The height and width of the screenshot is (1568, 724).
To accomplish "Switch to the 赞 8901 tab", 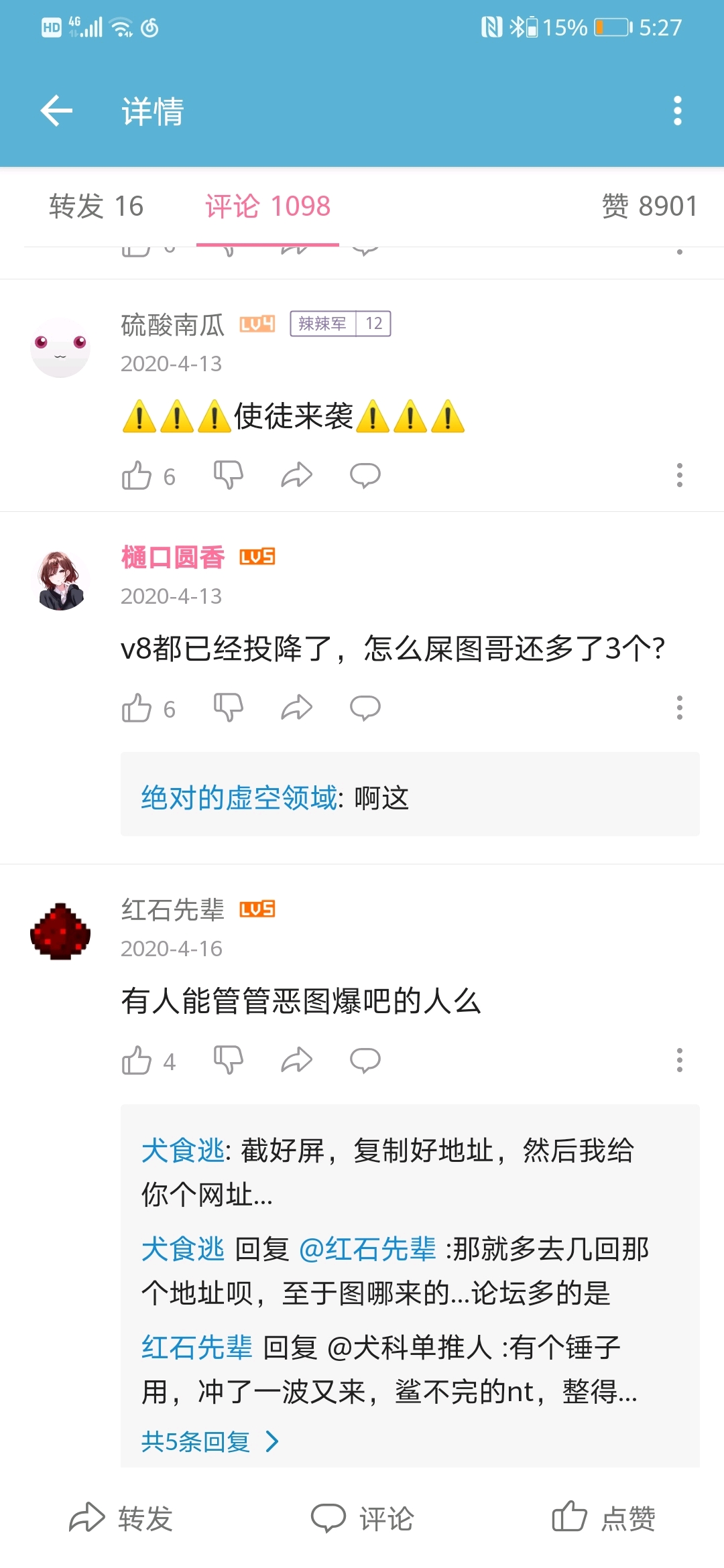I will click(x=649, y=206).
